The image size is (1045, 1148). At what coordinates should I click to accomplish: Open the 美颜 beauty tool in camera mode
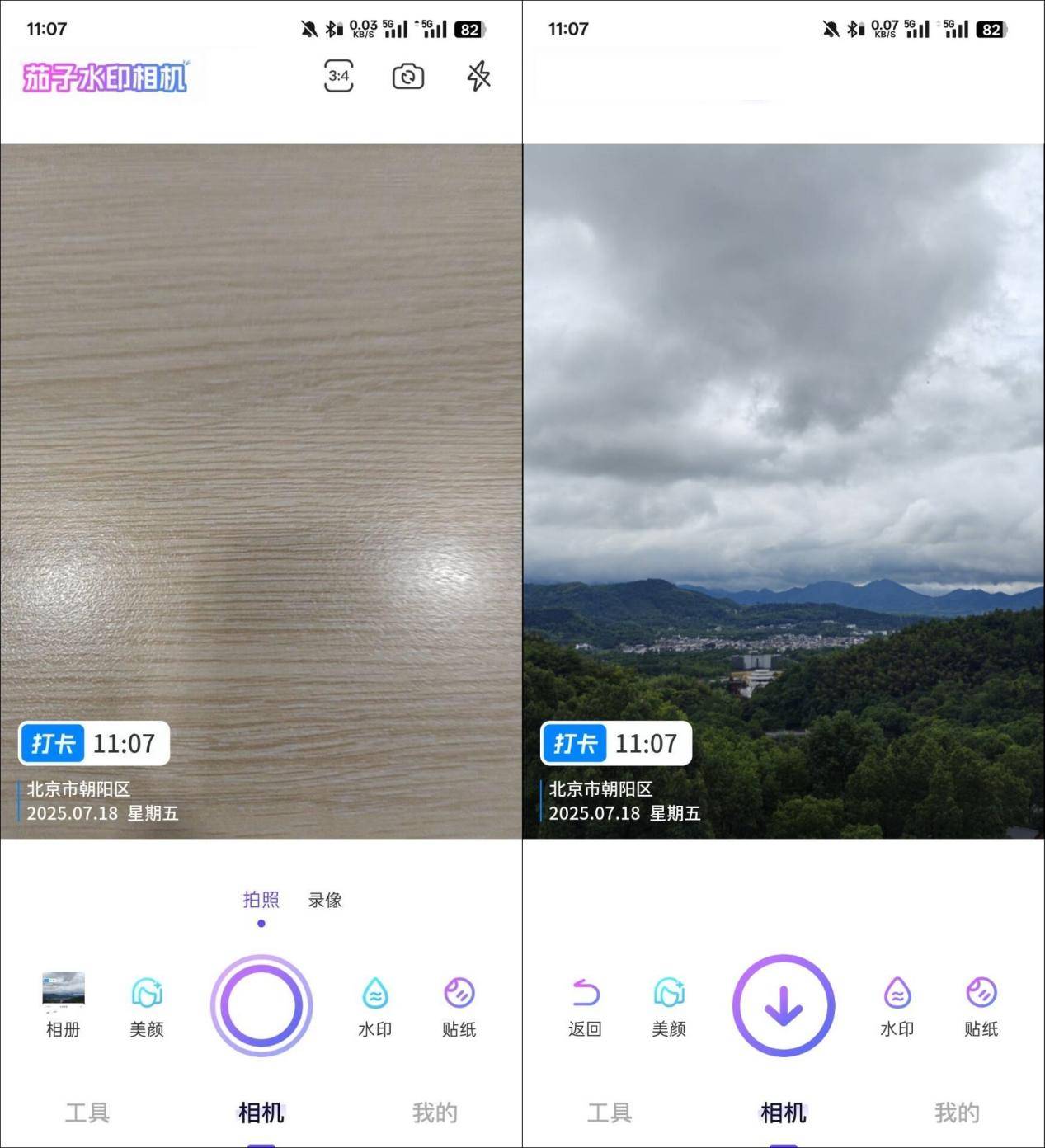[146, 1004]
